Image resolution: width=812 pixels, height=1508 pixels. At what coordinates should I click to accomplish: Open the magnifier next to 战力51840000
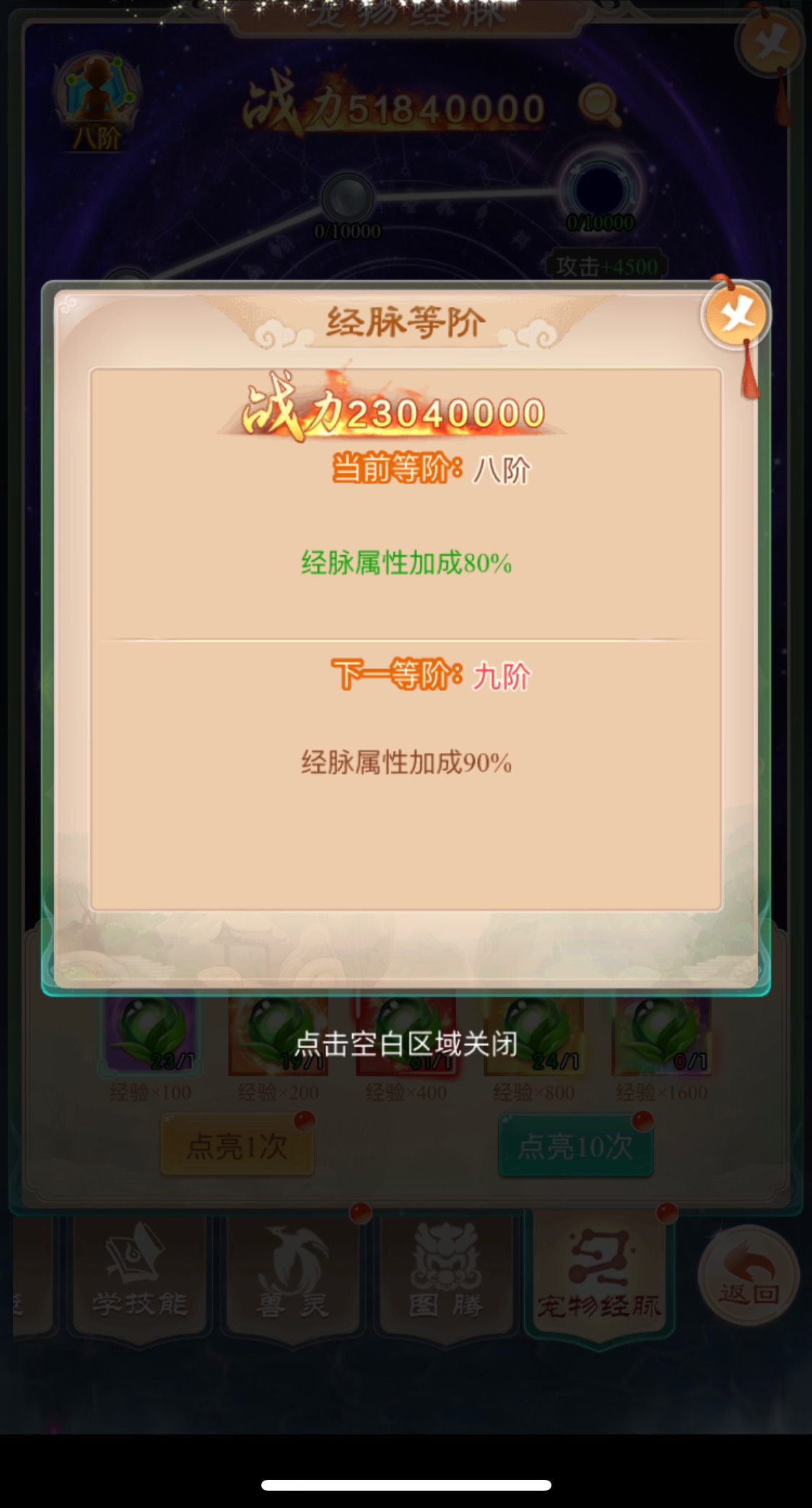click(x=598, y=106)
